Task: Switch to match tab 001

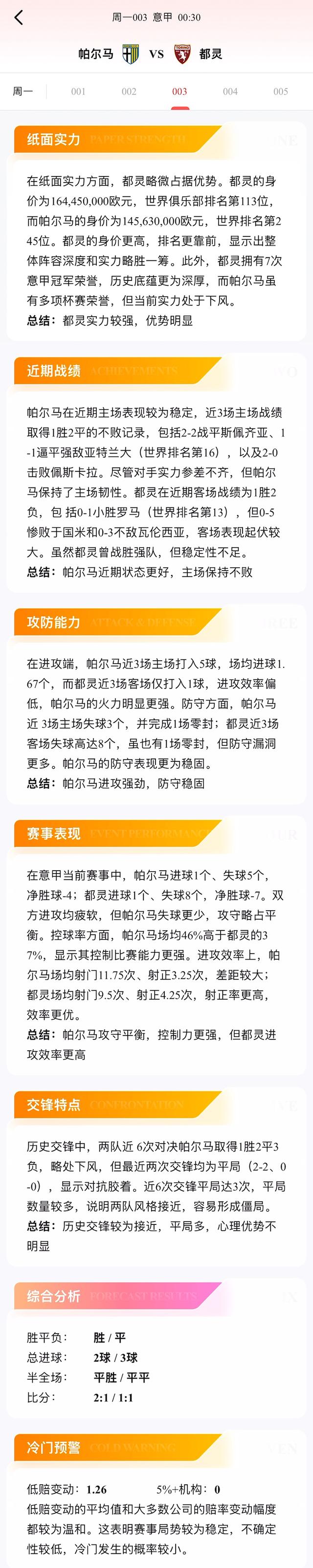Action: [x=78, y=92]
